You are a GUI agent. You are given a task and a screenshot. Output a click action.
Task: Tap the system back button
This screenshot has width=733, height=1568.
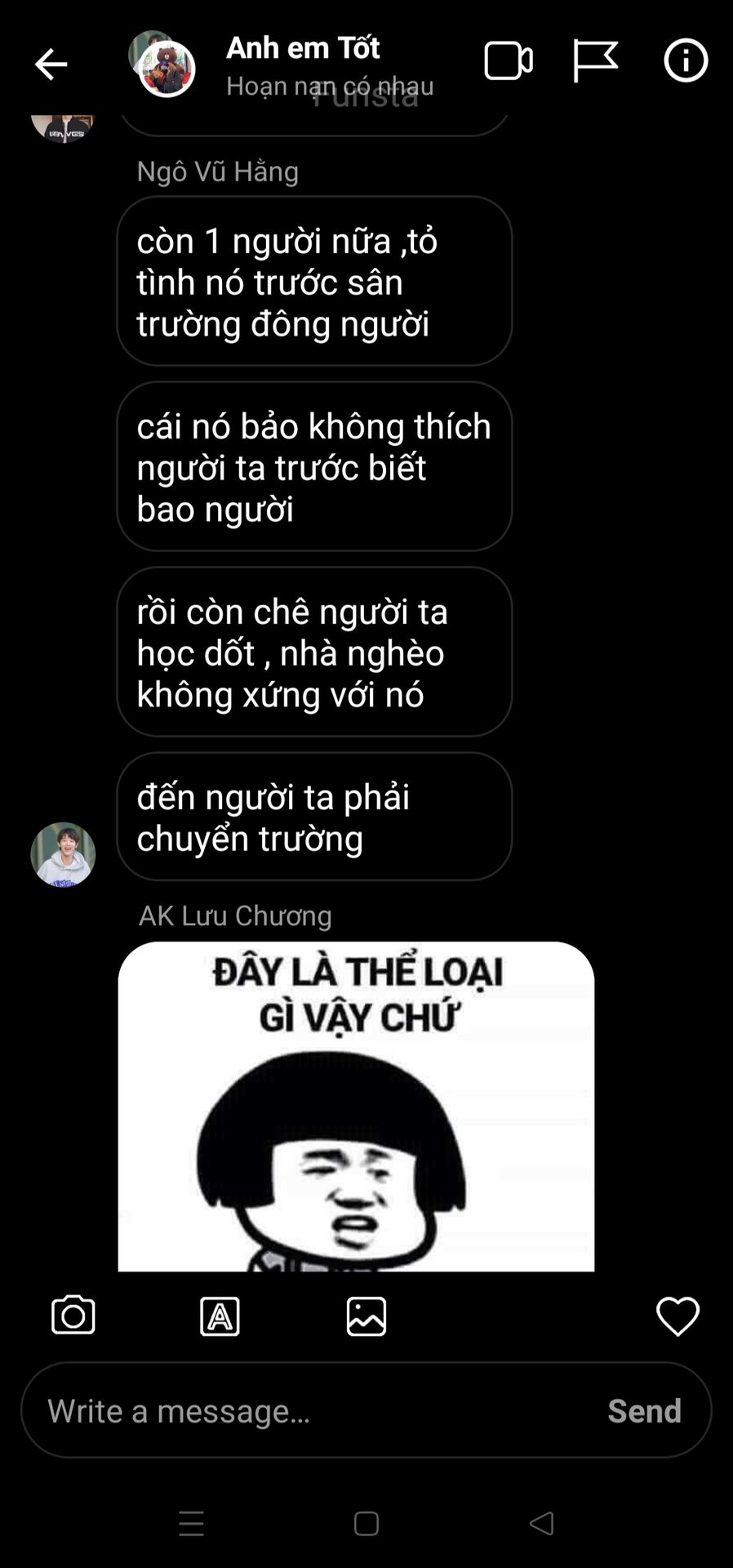[541, 1523]
